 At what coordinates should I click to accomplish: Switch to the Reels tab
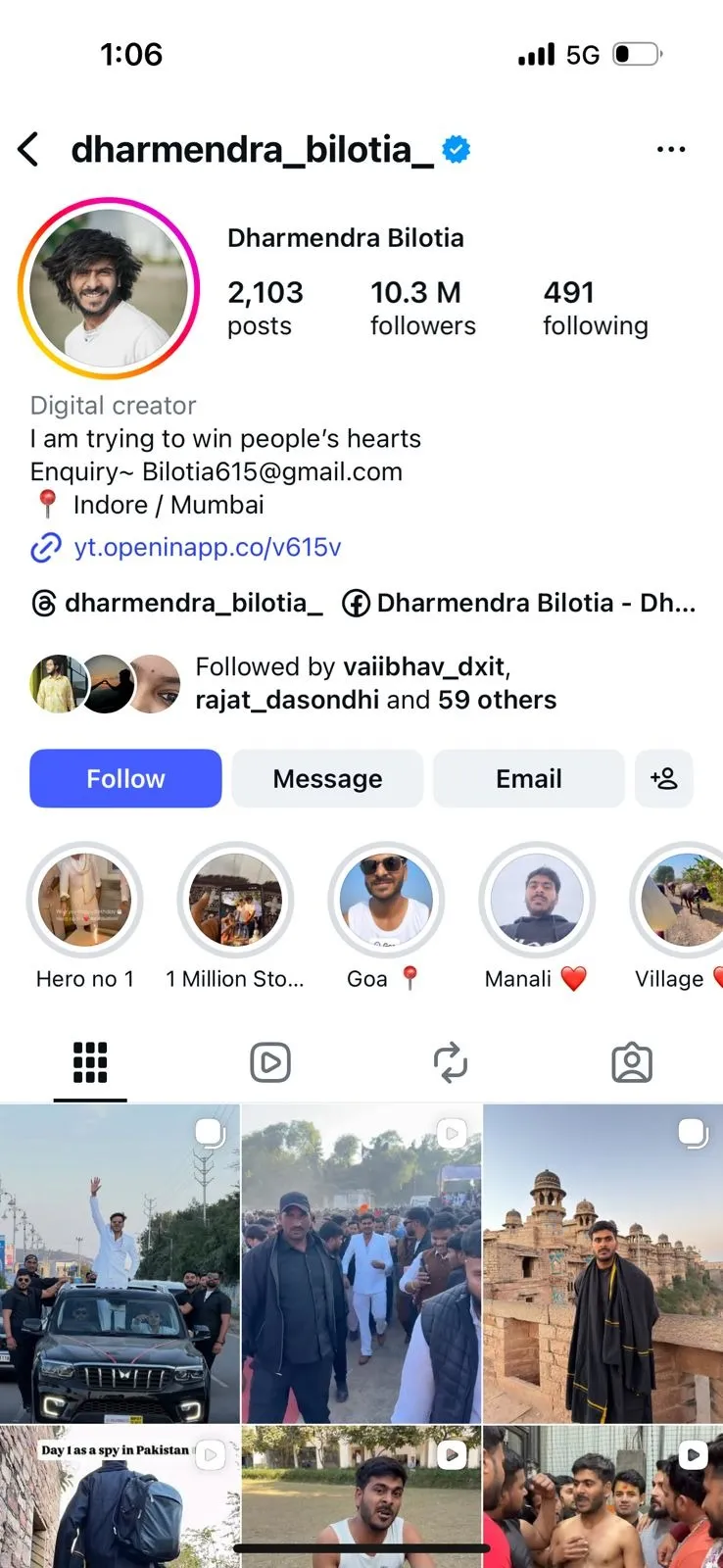coord(270,1062)
